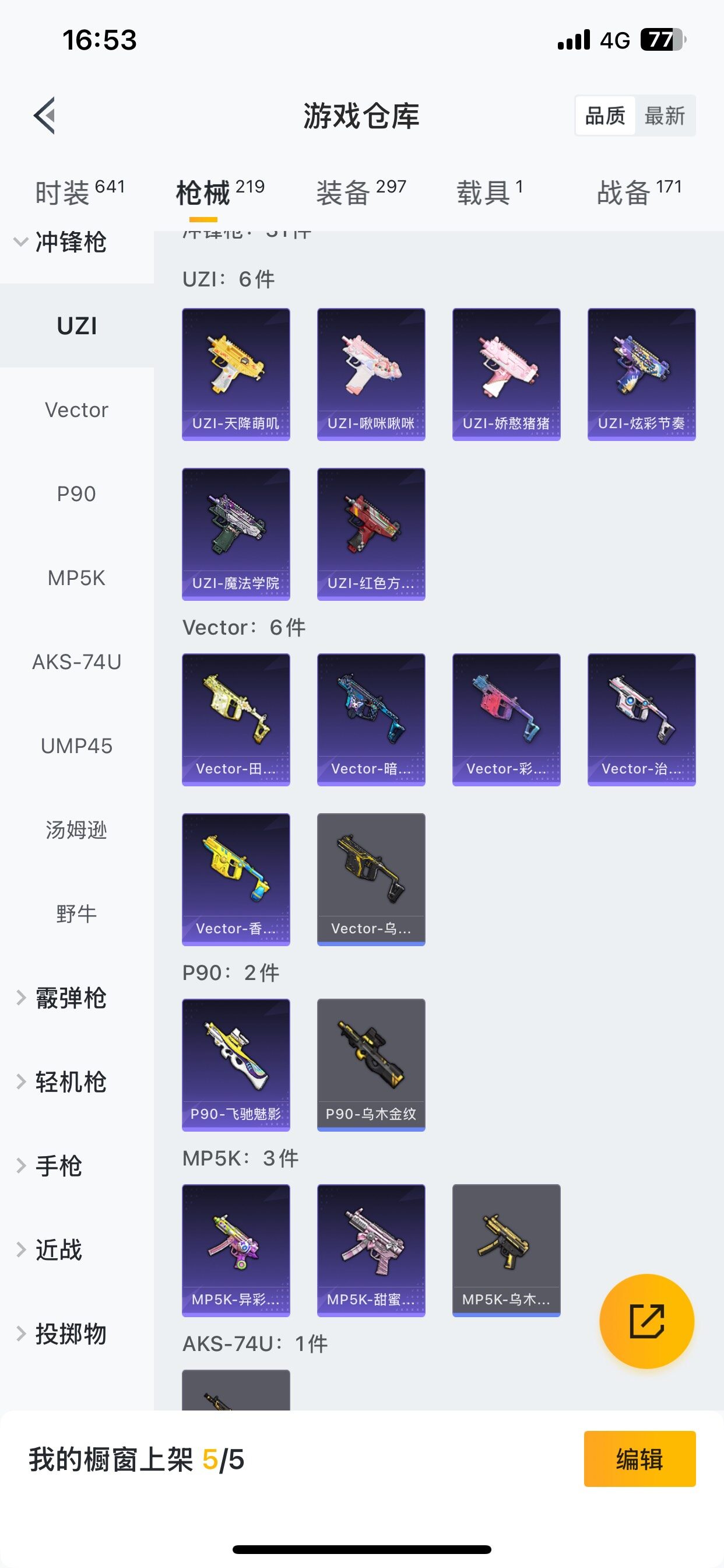The image size is (724, 1568).
Task: Switch to the 时装 tab
Action: point(79,193)
